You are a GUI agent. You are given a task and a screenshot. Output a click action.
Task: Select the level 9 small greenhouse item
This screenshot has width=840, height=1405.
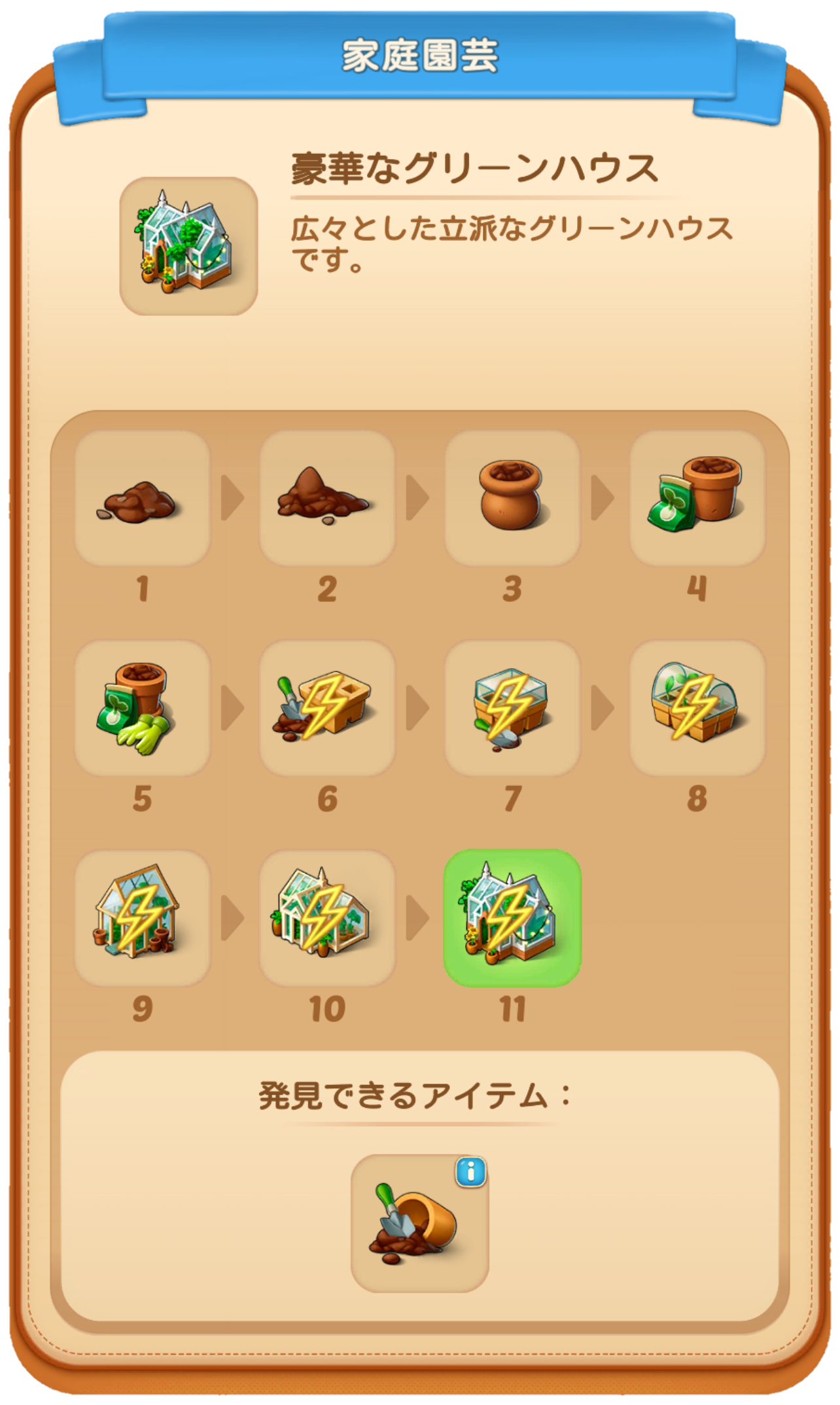point(142,918)
